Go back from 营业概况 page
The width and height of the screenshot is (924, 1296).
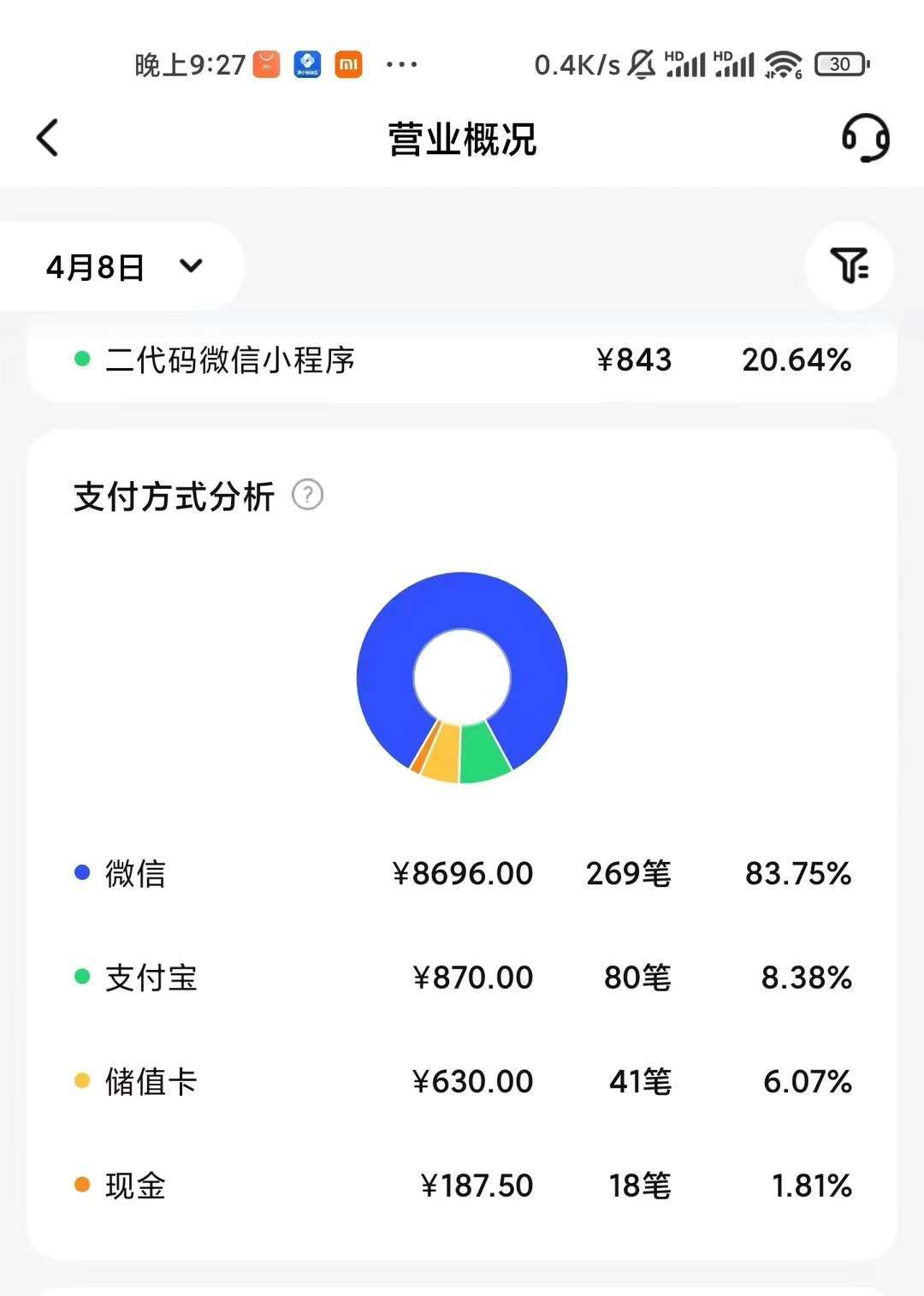(x=48, y=138)
